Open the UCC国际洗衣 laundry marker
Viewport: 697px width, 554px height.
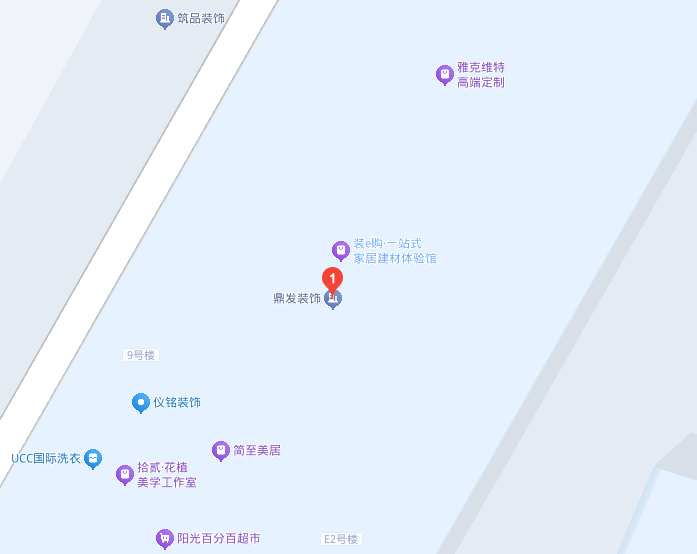93,459
